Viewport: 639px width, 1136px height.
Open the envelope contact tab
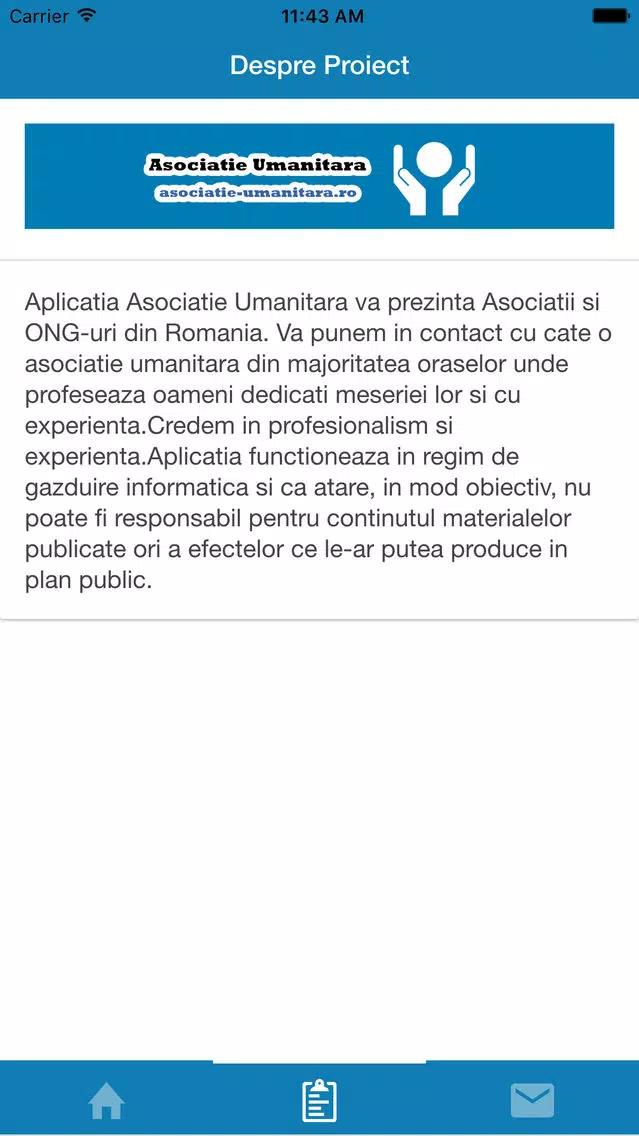(x=532, y=1100)
